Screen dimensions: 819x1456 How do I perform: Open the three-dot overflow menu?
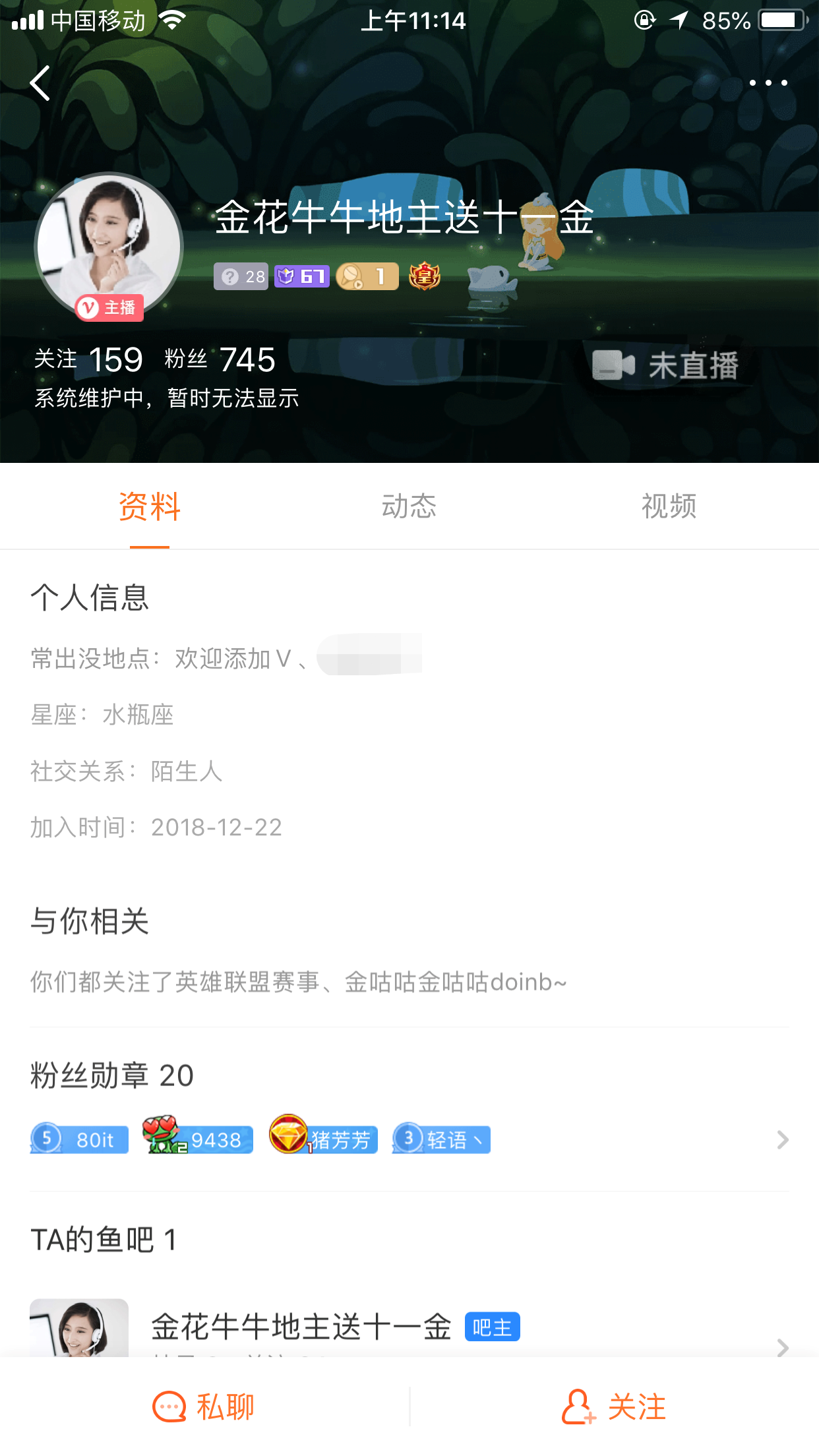[768, 83]
